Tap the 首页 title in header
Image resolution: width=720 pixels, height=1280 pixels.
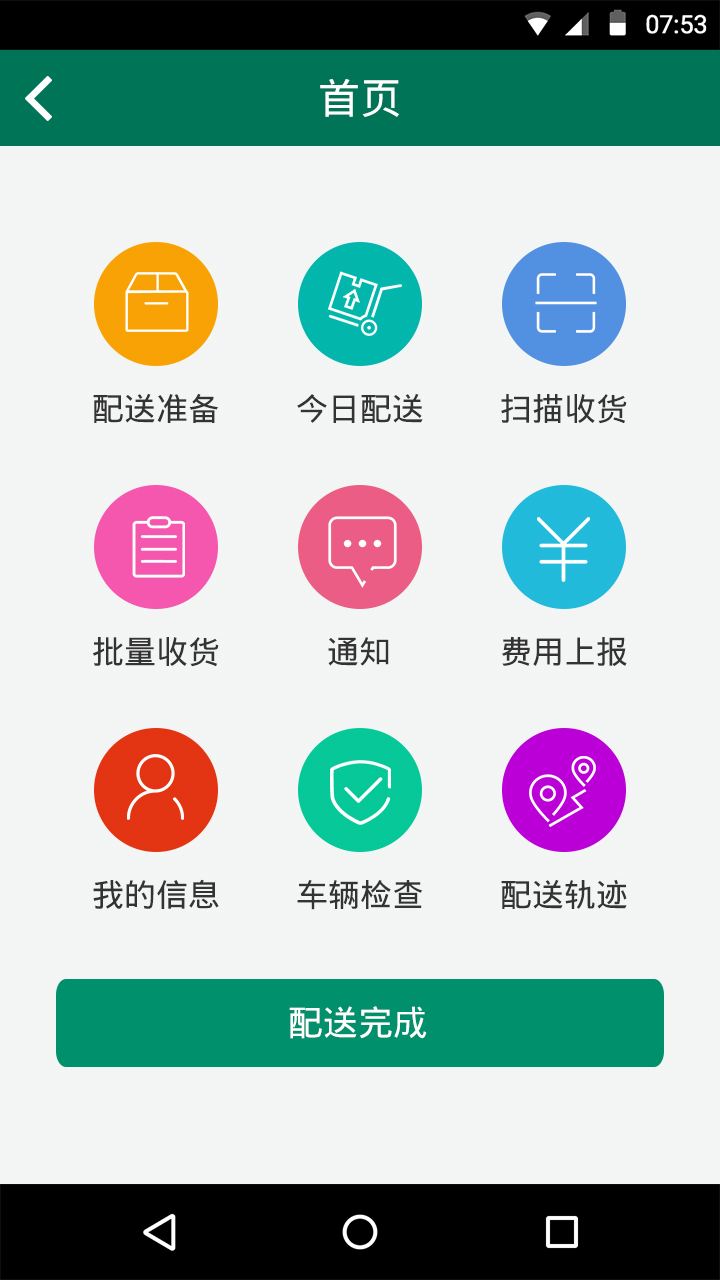[x=360, y=98]
